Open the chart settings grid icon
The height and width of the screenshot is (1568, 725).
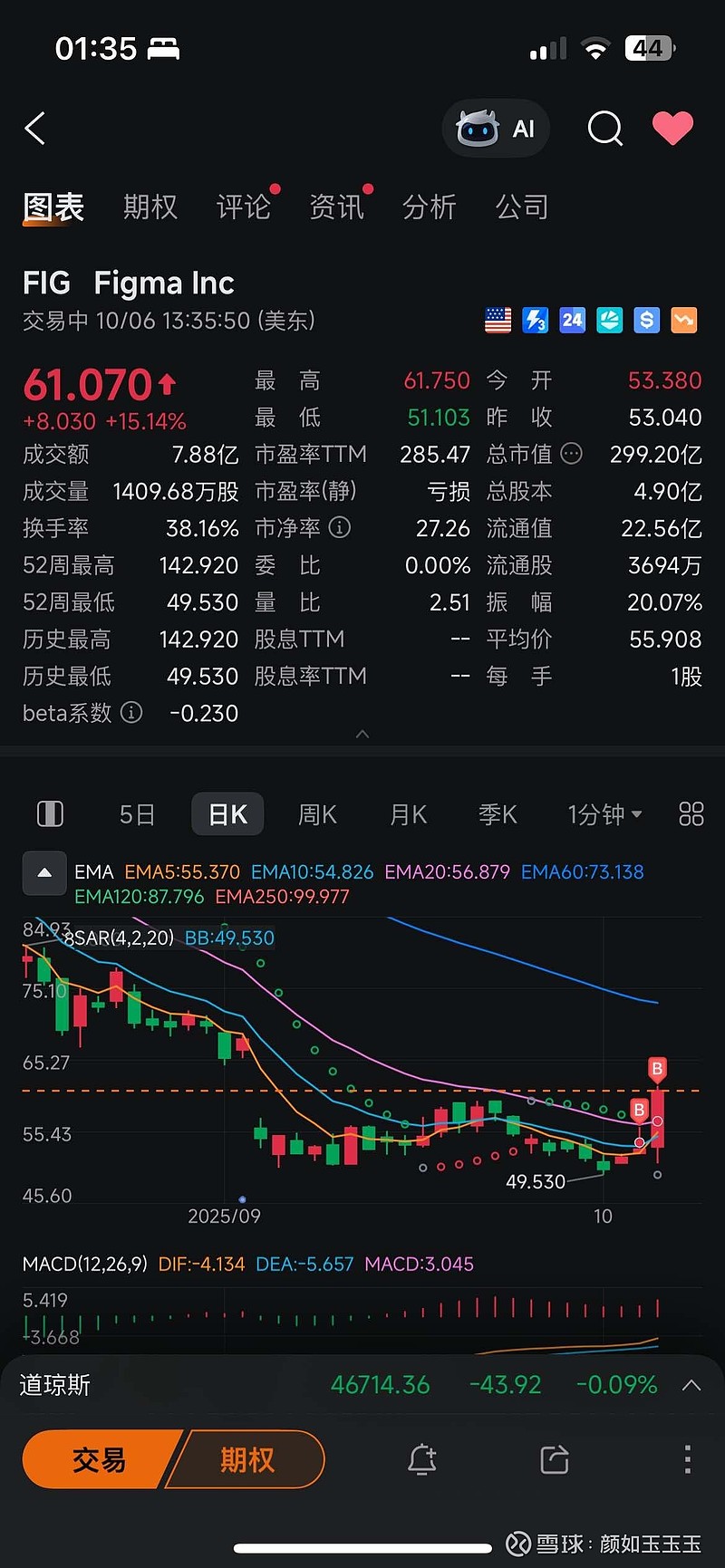(691, 814)
